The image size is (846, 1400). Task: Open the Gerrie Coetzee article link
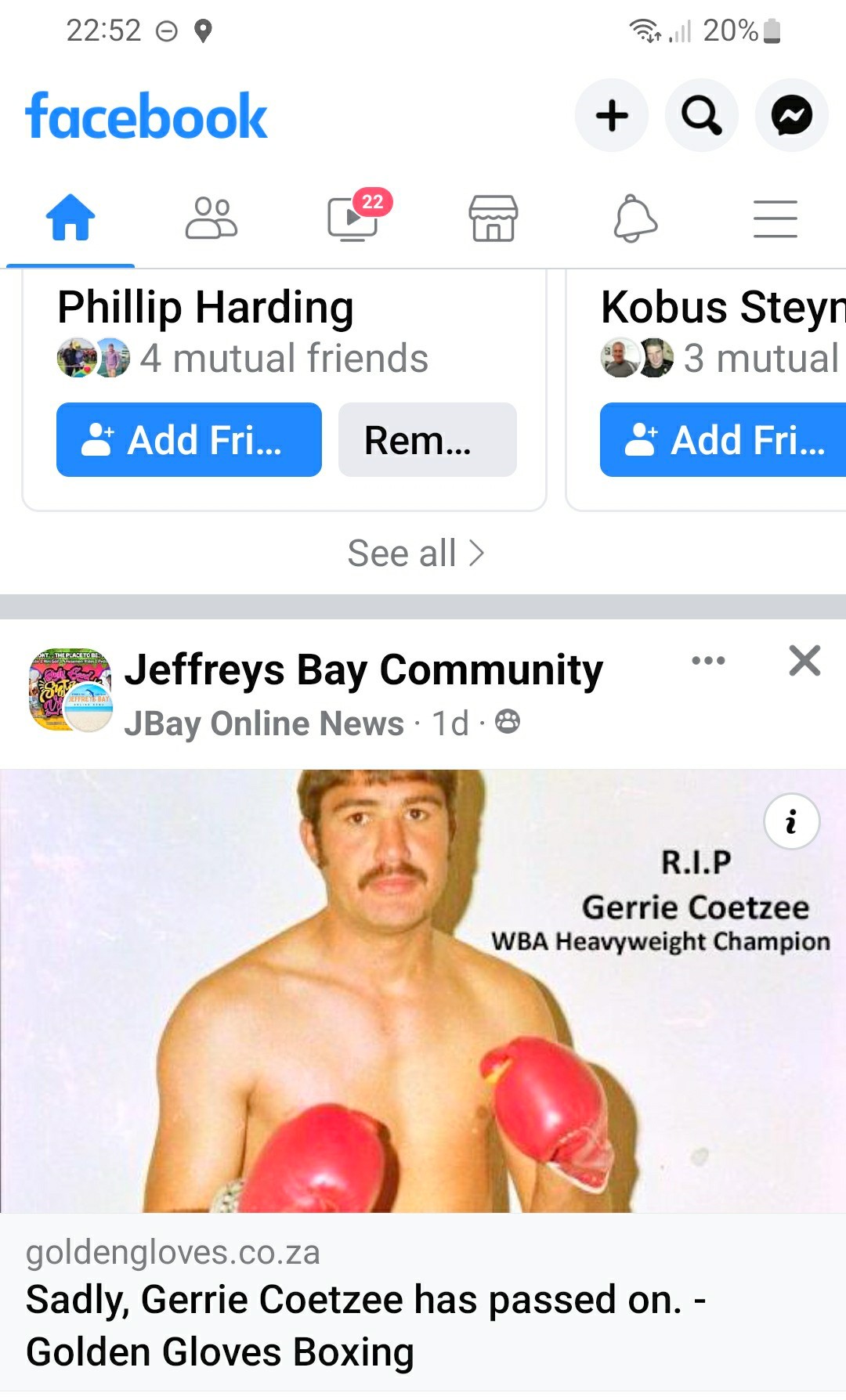point(366,1325)
